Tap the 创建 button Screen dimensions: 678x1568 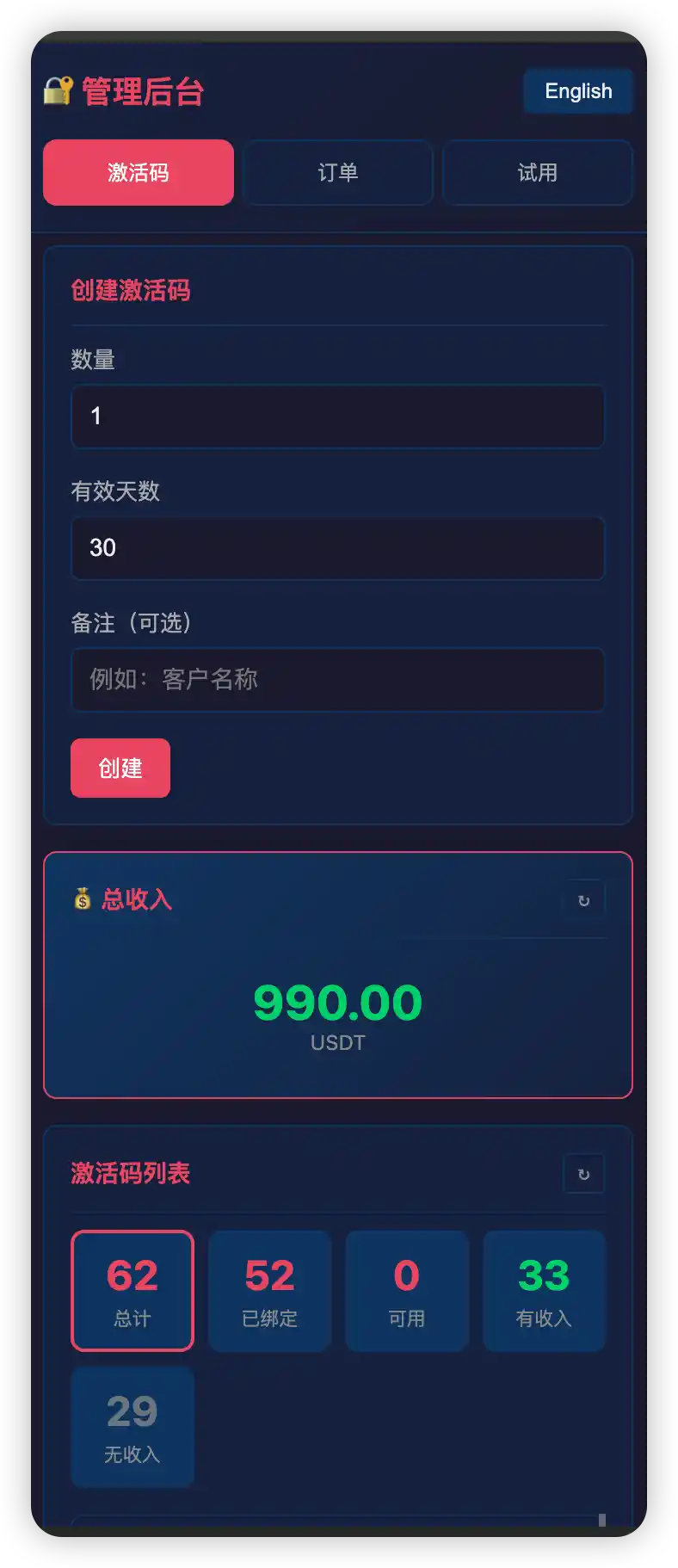pyautogui.click(x=120, y=768)
